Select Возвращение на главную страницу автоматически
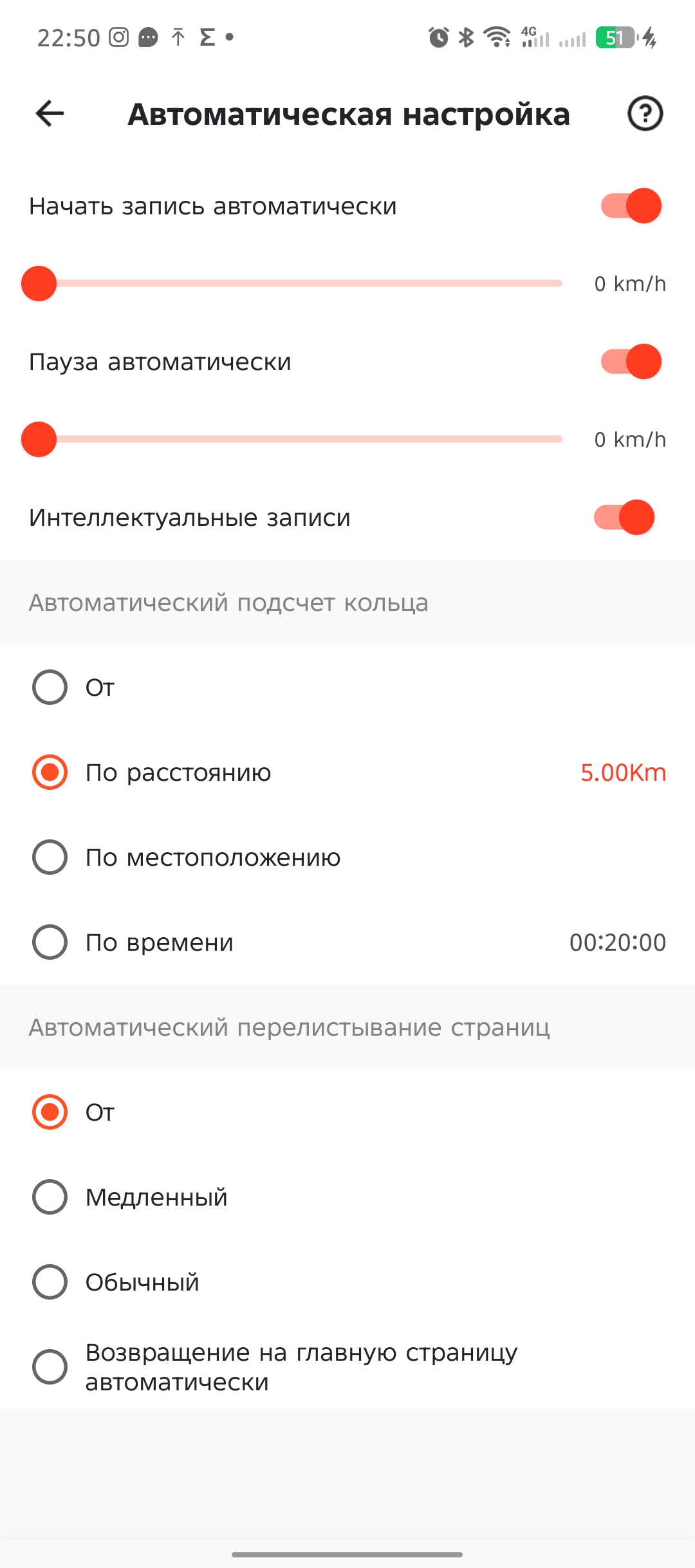This screenshot has height=1568, width=695. 50,1367
